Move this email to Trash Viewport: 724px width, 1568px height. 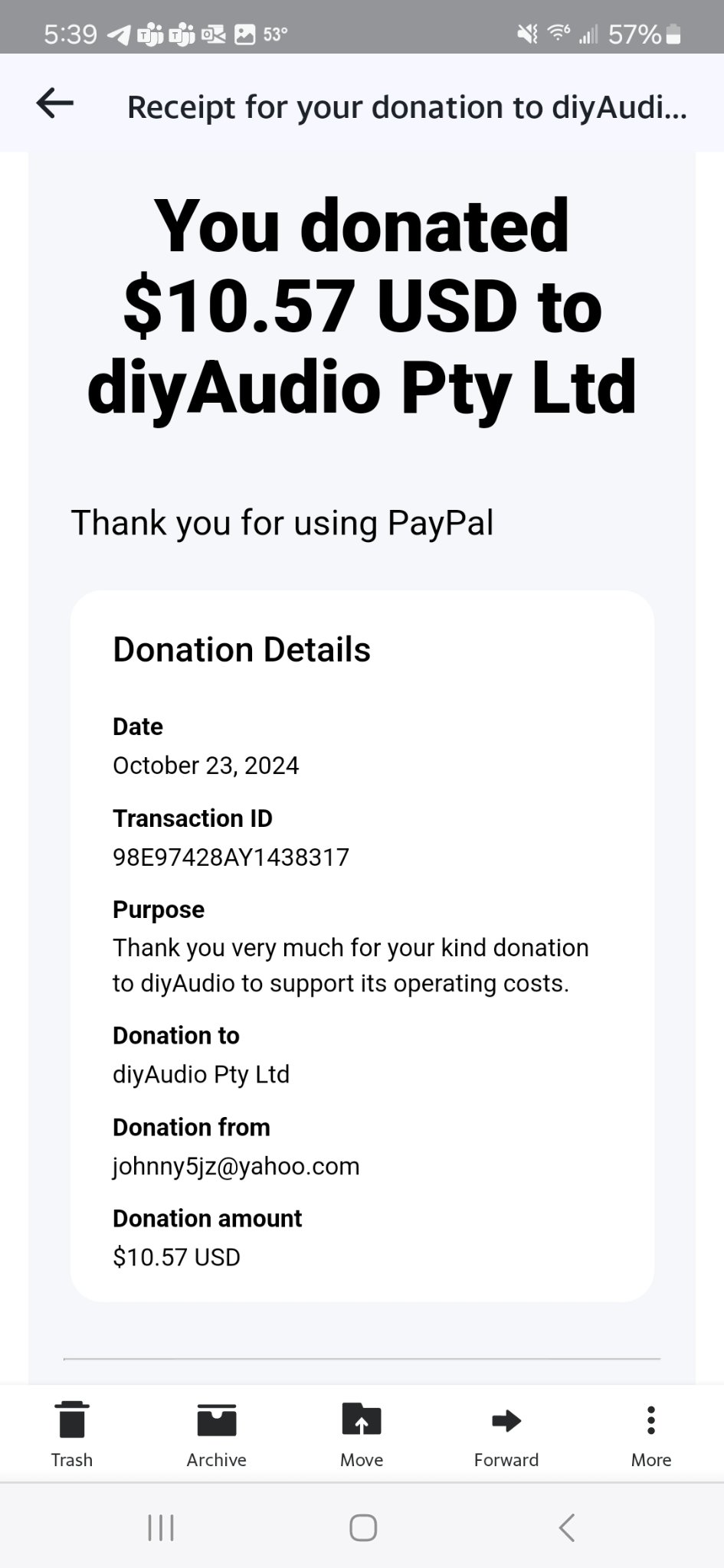tap(72, 1434)
